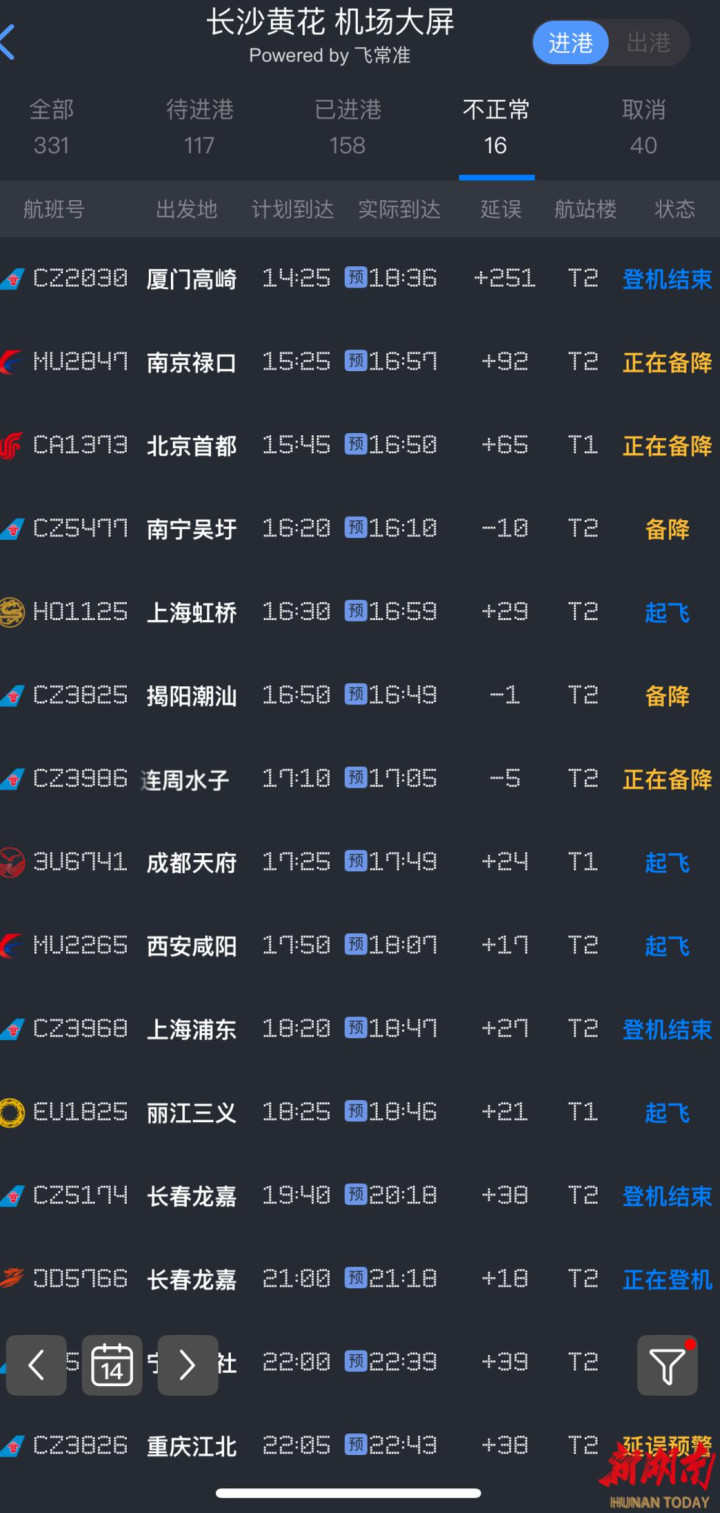720x1513 pixels.
Task: Open the calendar date picker
Action: [x=112, y=1365]
